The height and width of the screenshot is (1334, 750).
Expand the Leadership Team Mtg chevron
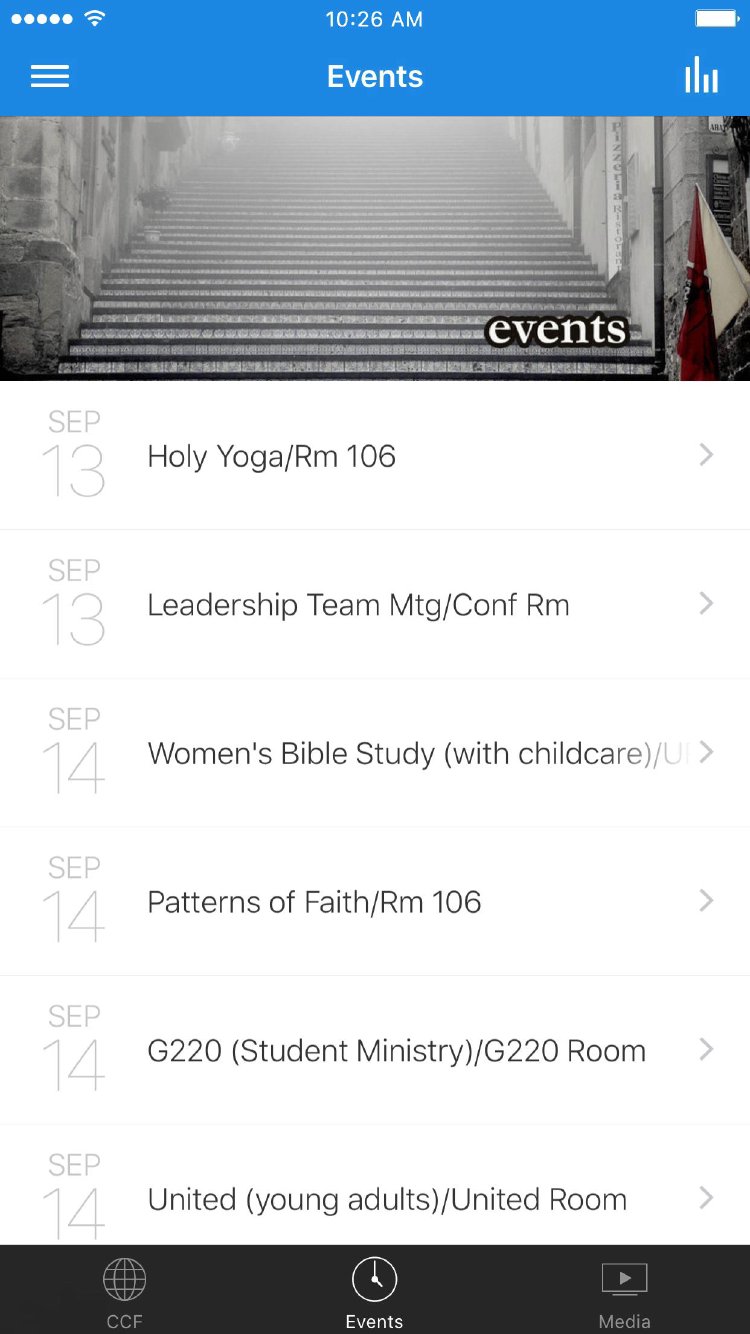point(706,604)
